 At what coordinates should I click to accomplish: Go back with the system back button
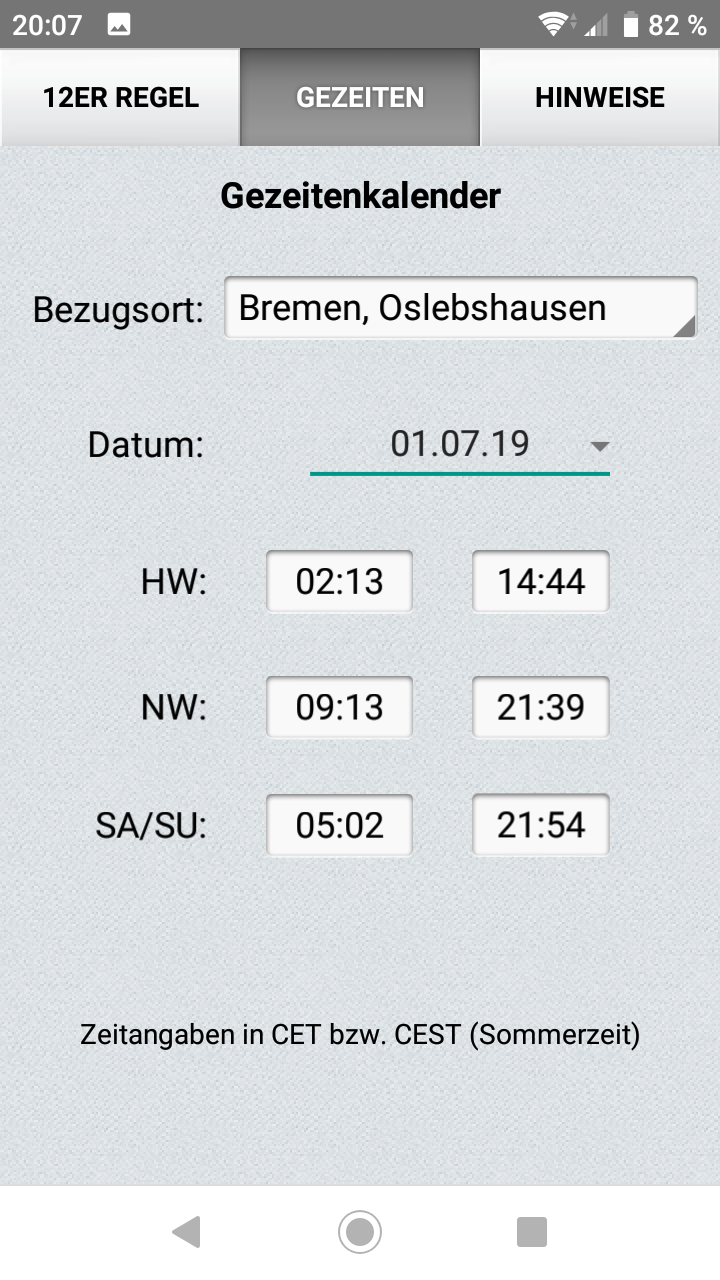pos(187,1232)
